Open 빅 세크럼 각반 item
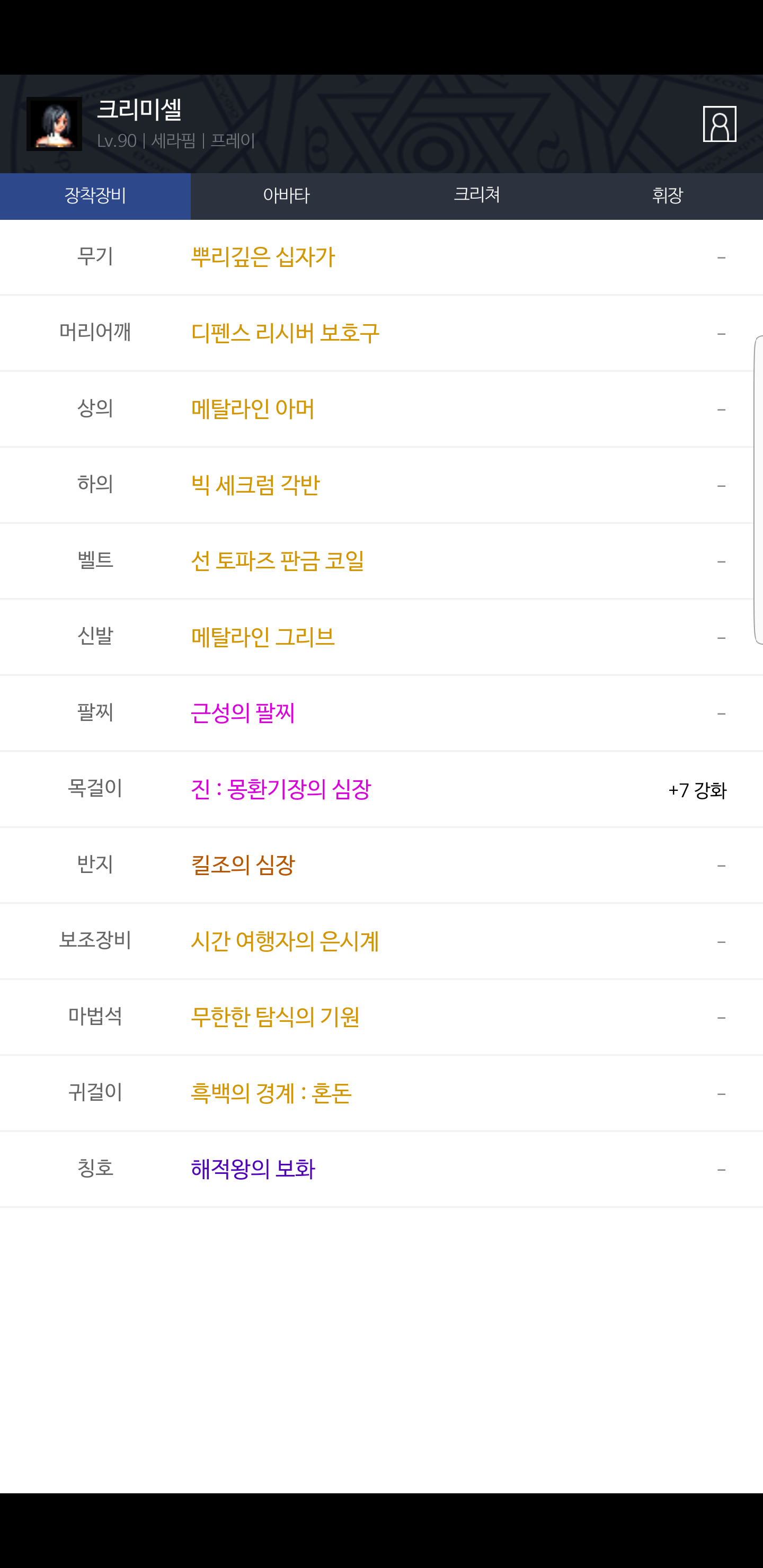The height and width of the screenshot is (1568, 763). pyautogui.click(x=255, y=485)
